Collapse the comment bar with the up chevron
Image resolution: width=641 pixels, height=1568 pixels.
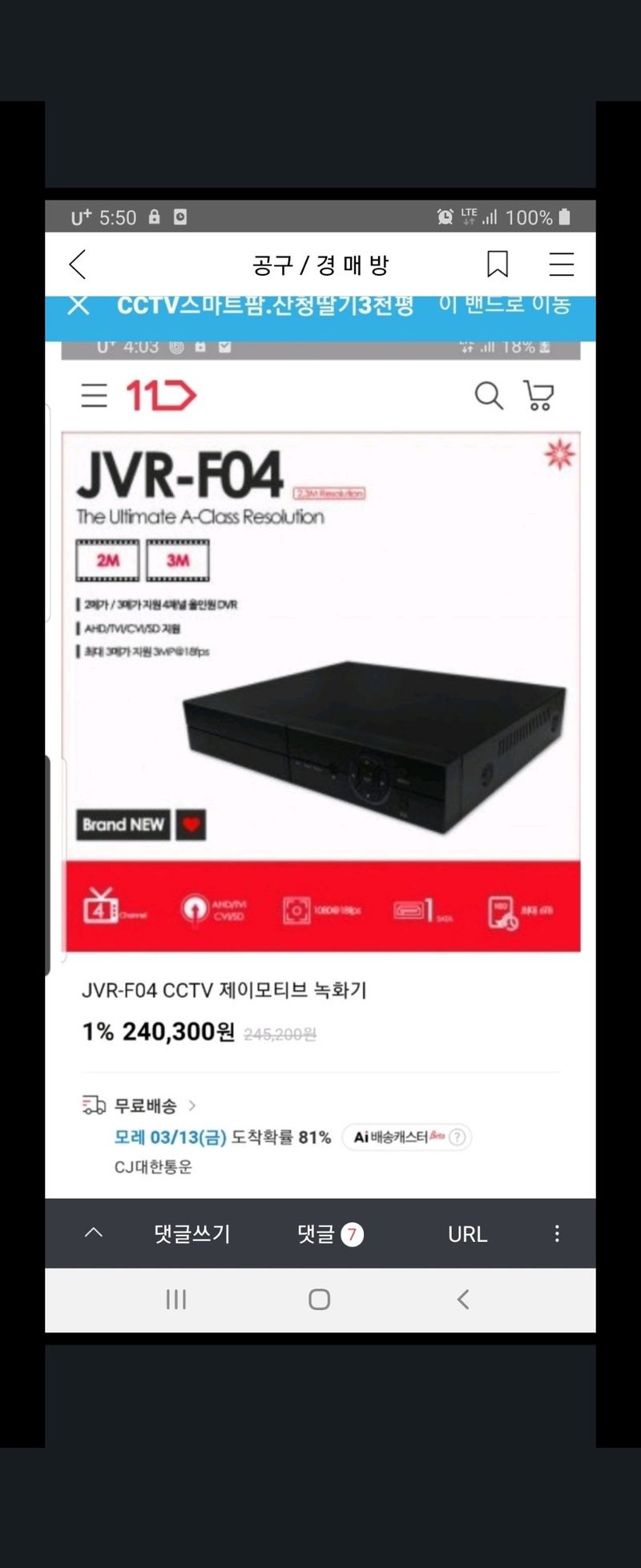coord(93,1234)
